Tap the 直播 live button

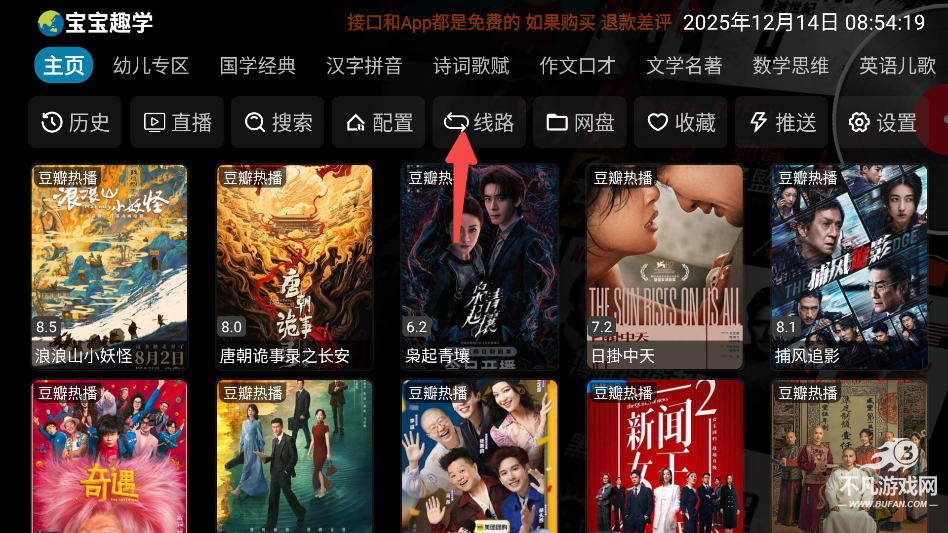(177, 122)
